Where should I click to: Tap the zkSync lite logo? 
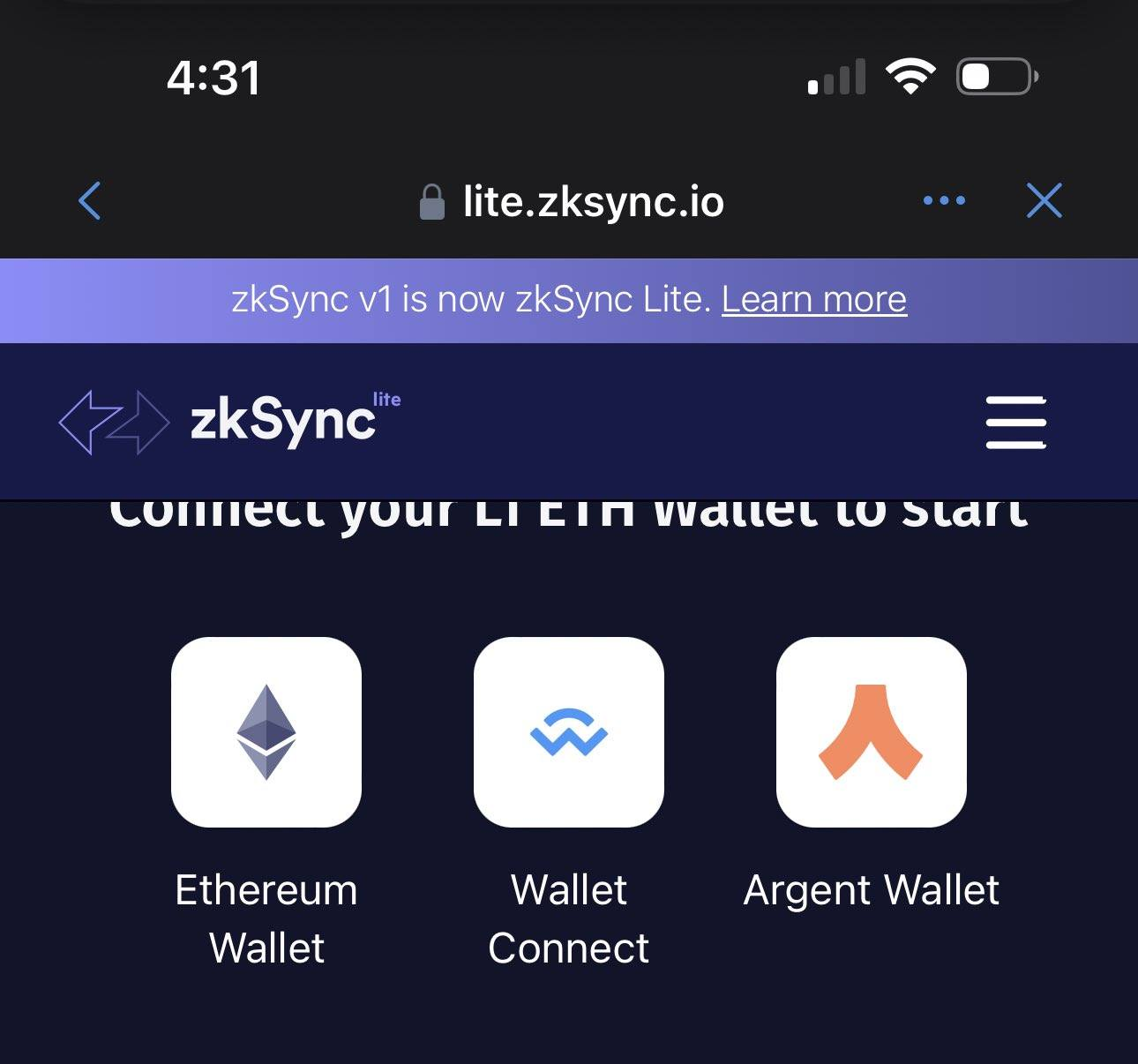pyautogui.click(x=229, y=421)
